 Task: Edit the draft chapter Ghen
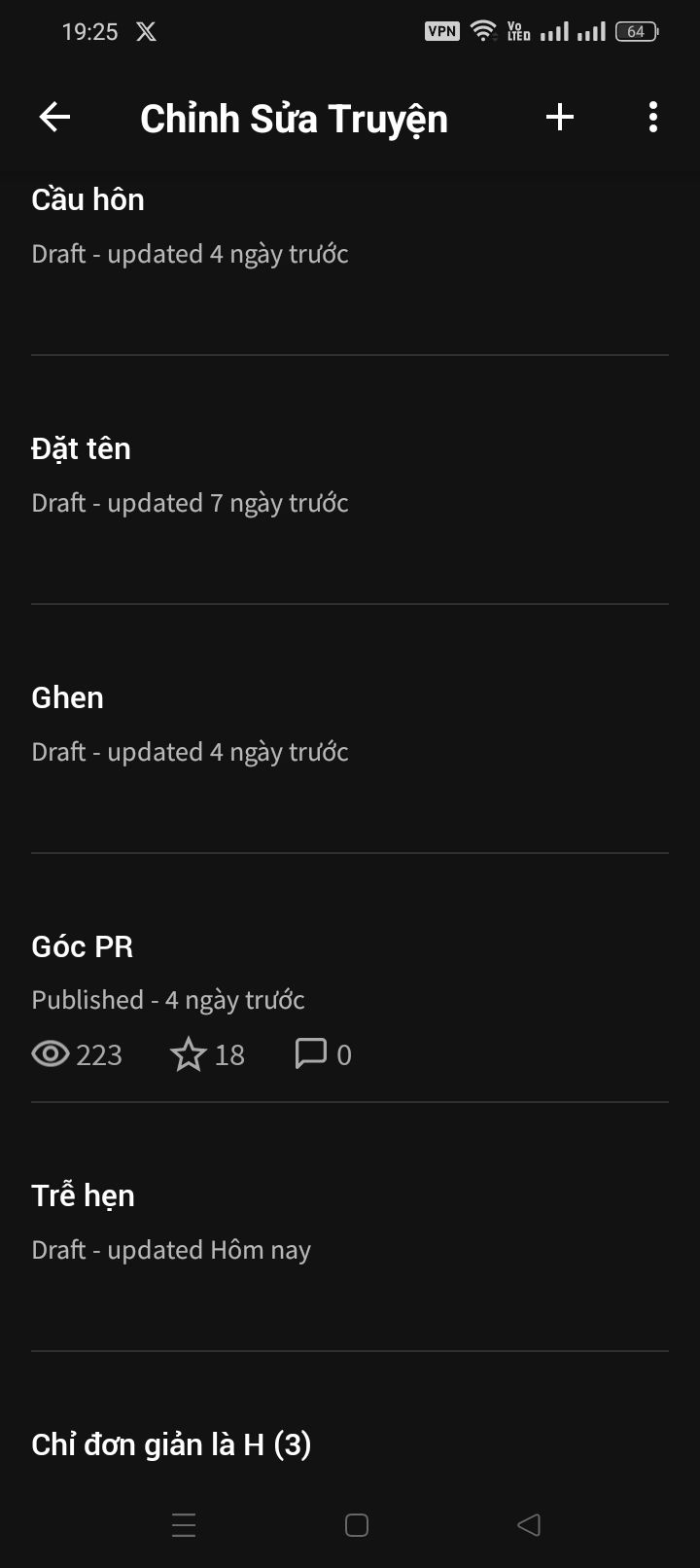click(x=67, y=698)
